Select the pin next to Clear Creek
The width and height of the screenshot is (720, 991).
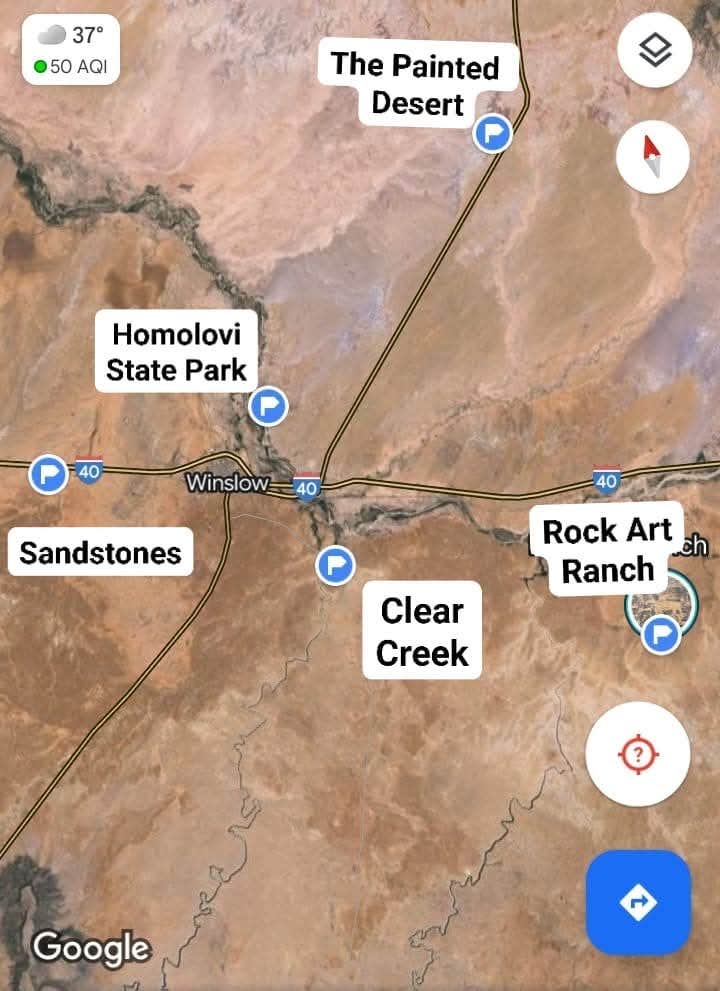pos(336,566)
